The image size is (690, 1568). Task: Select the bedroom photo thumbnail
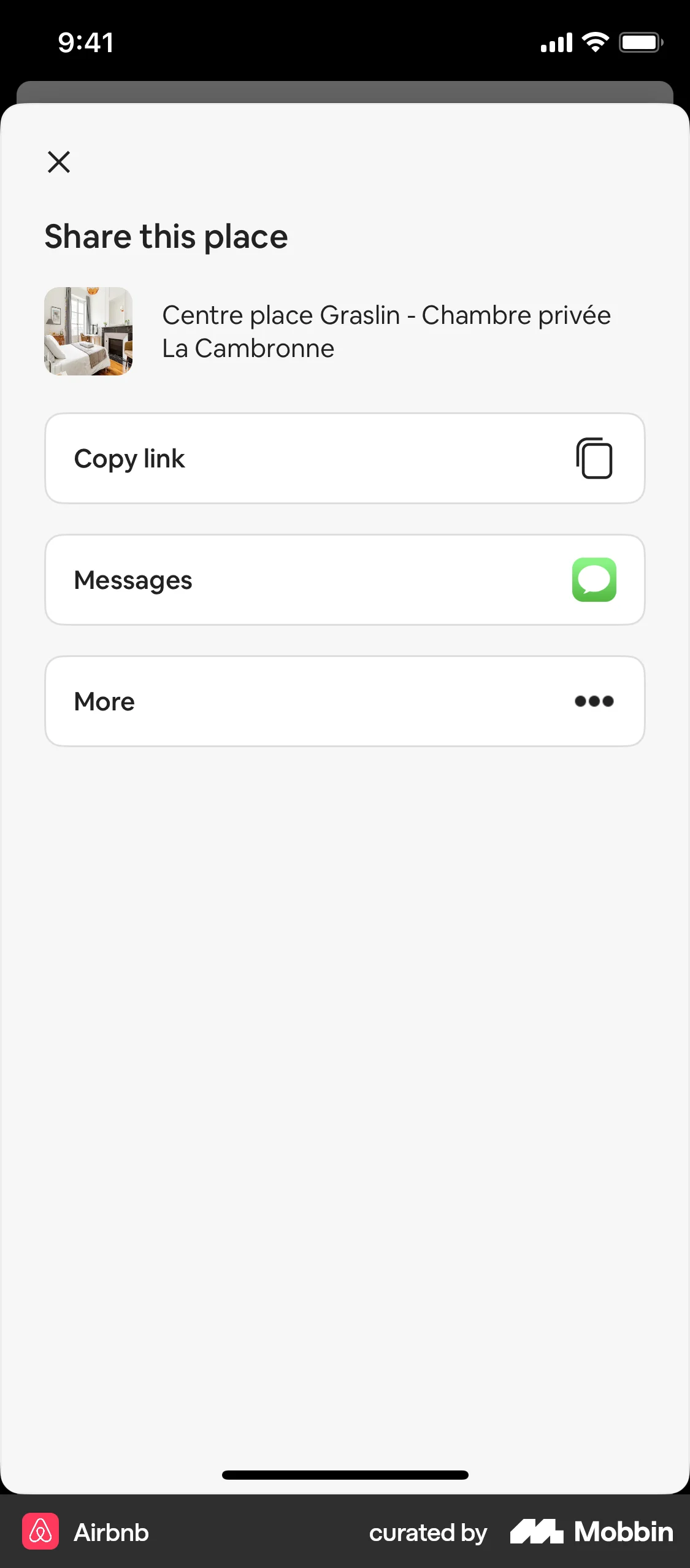88,331
